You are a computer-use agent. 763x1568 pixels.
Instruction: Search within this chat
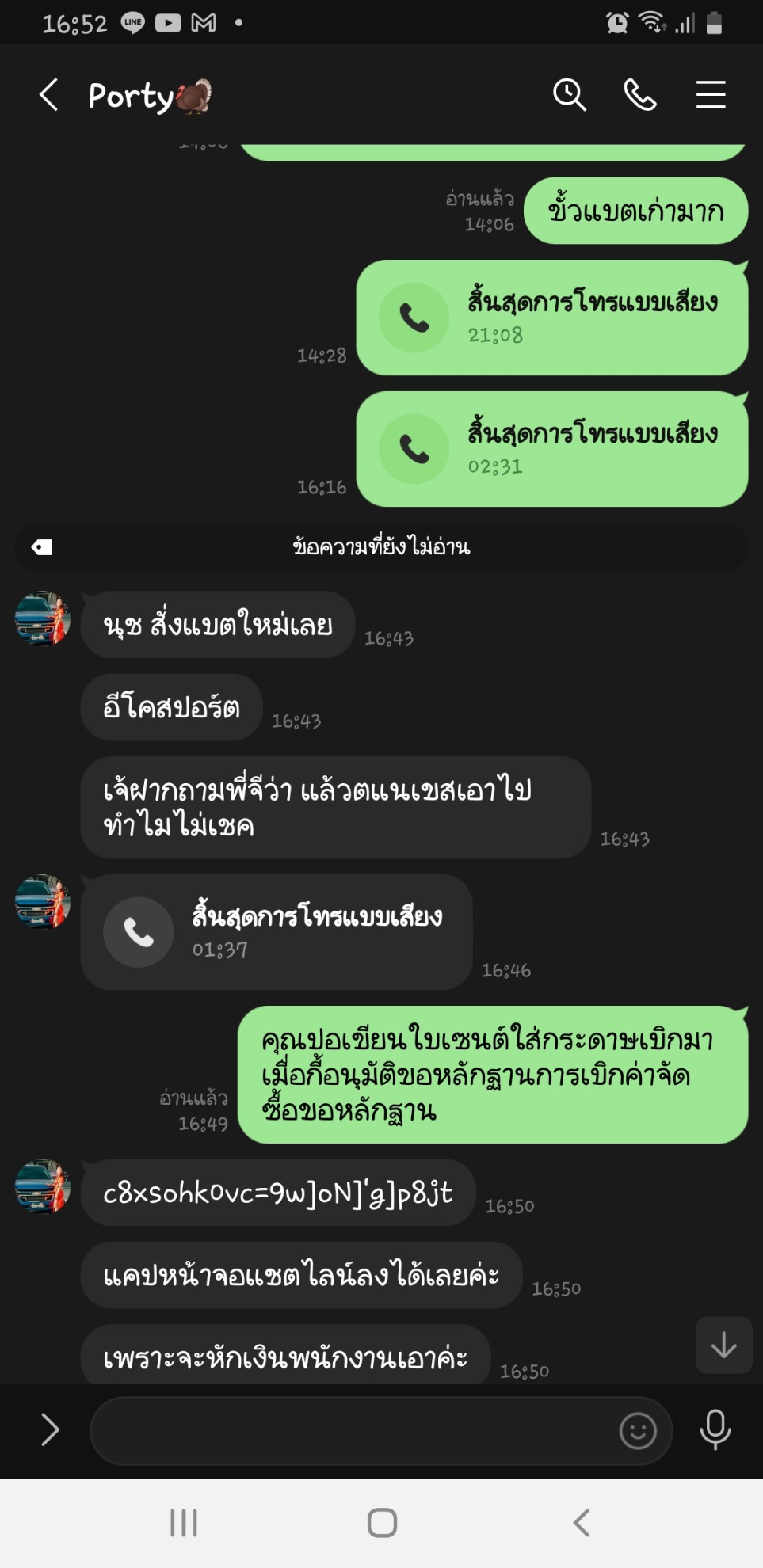[569, 95]
